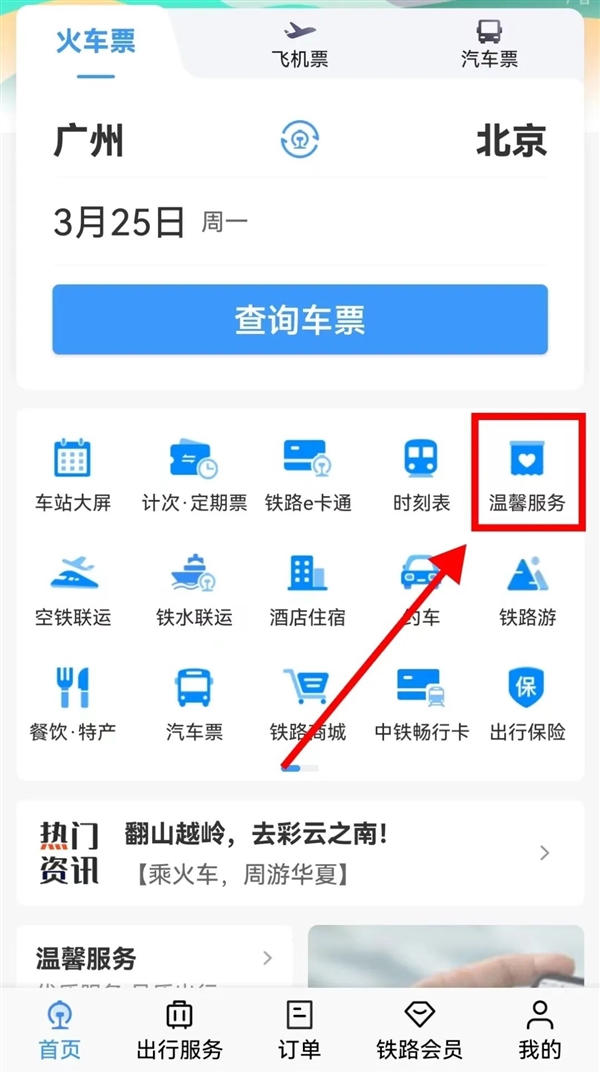The width and height of the screenshot is (600, 1073).
Task: Tap the 查询车票 button
Action: pyautogui.click(x=299, y=320)
